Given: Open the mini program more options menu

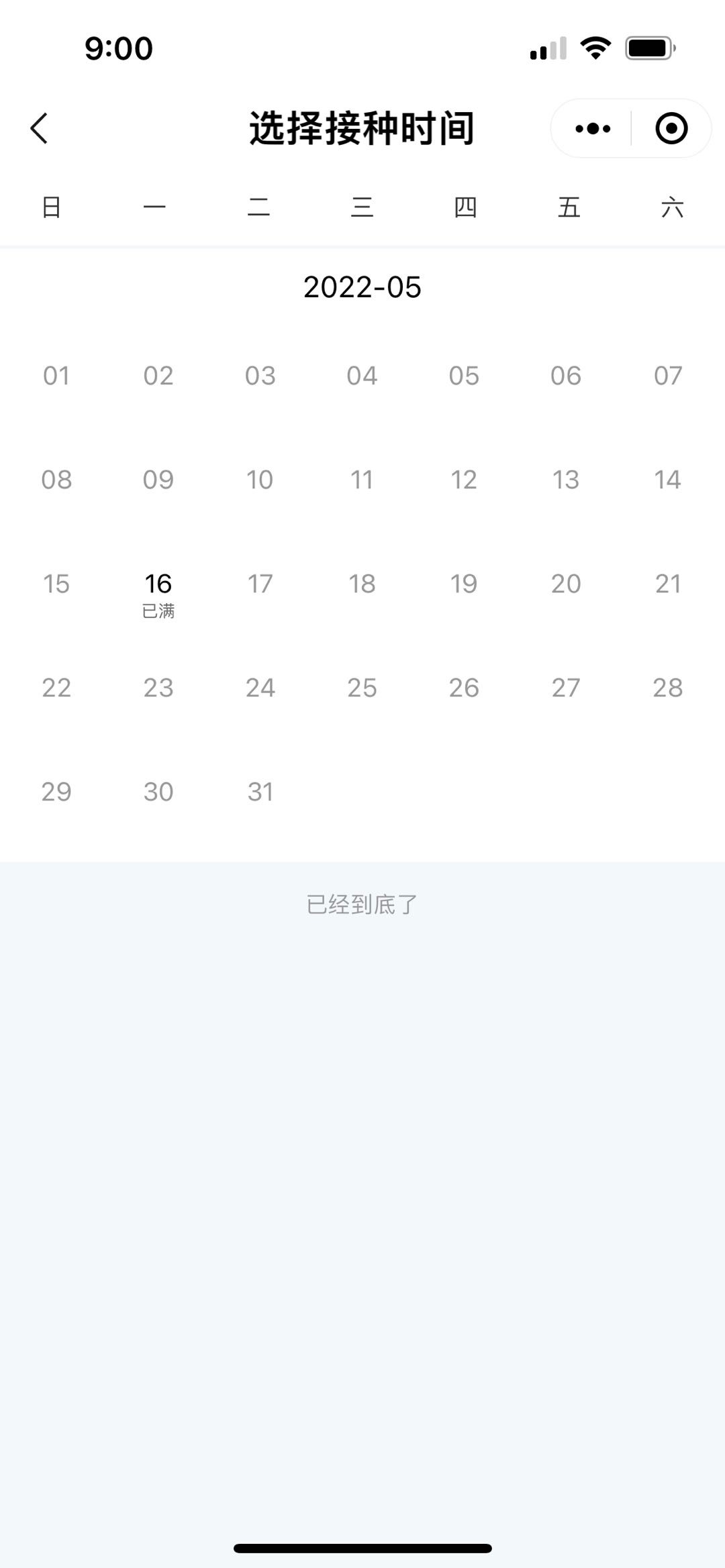Looking at the screenshot, I should coord(593,128).
